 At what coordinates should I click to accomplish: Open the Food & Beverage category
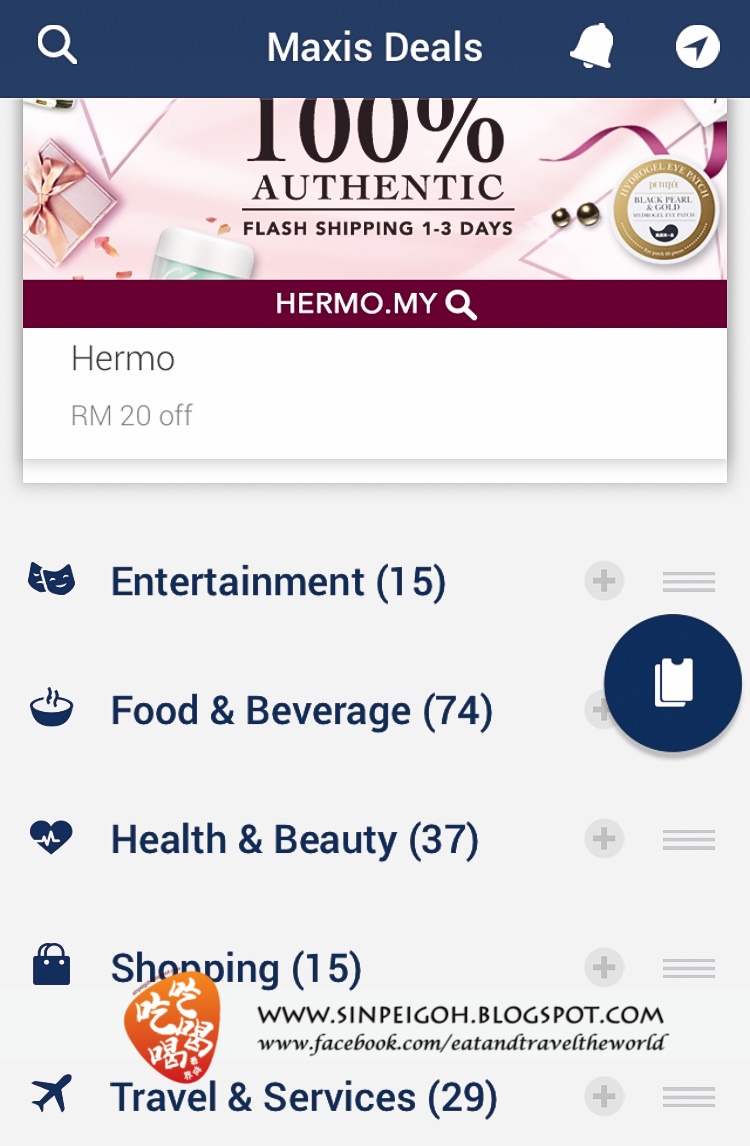pos(301,711)
